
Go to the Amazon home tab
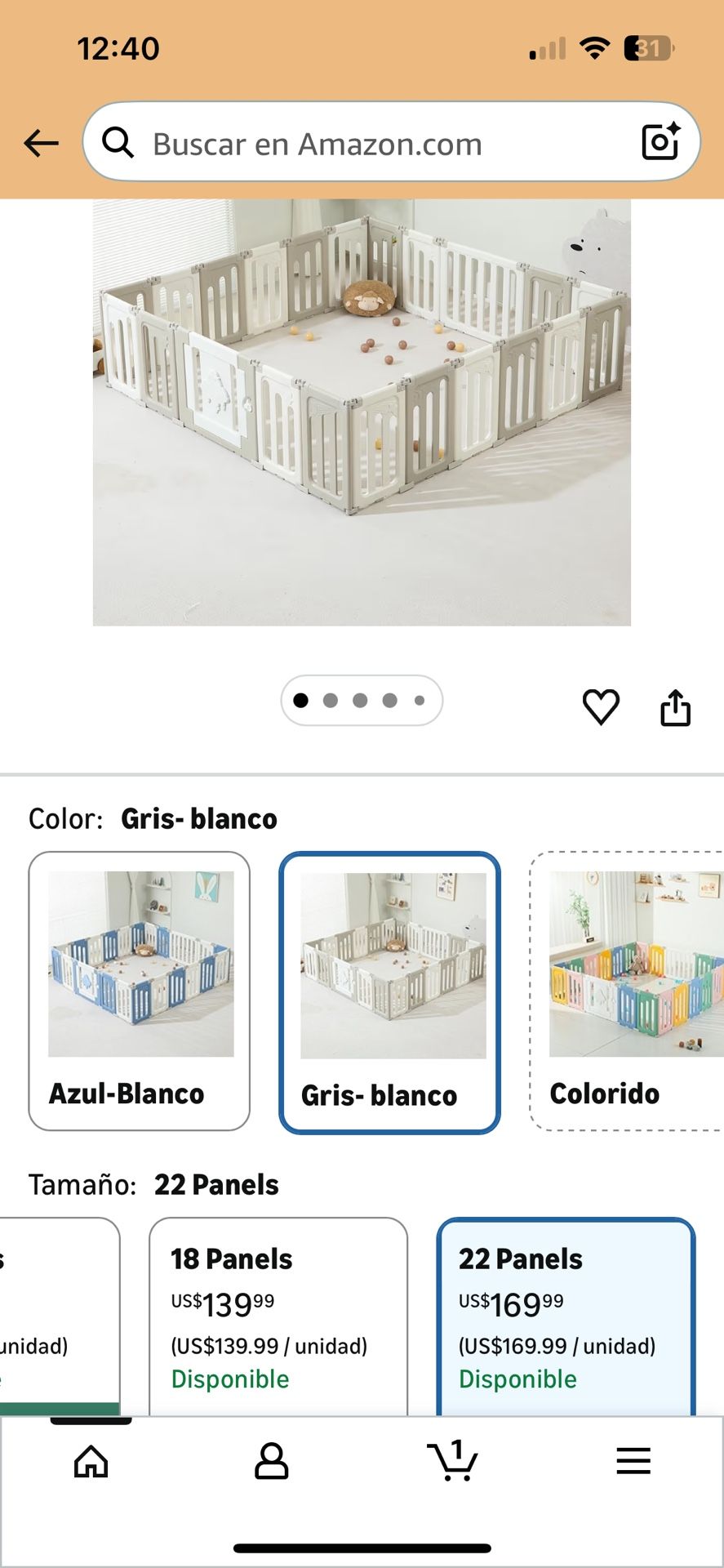click(91, 1461)
